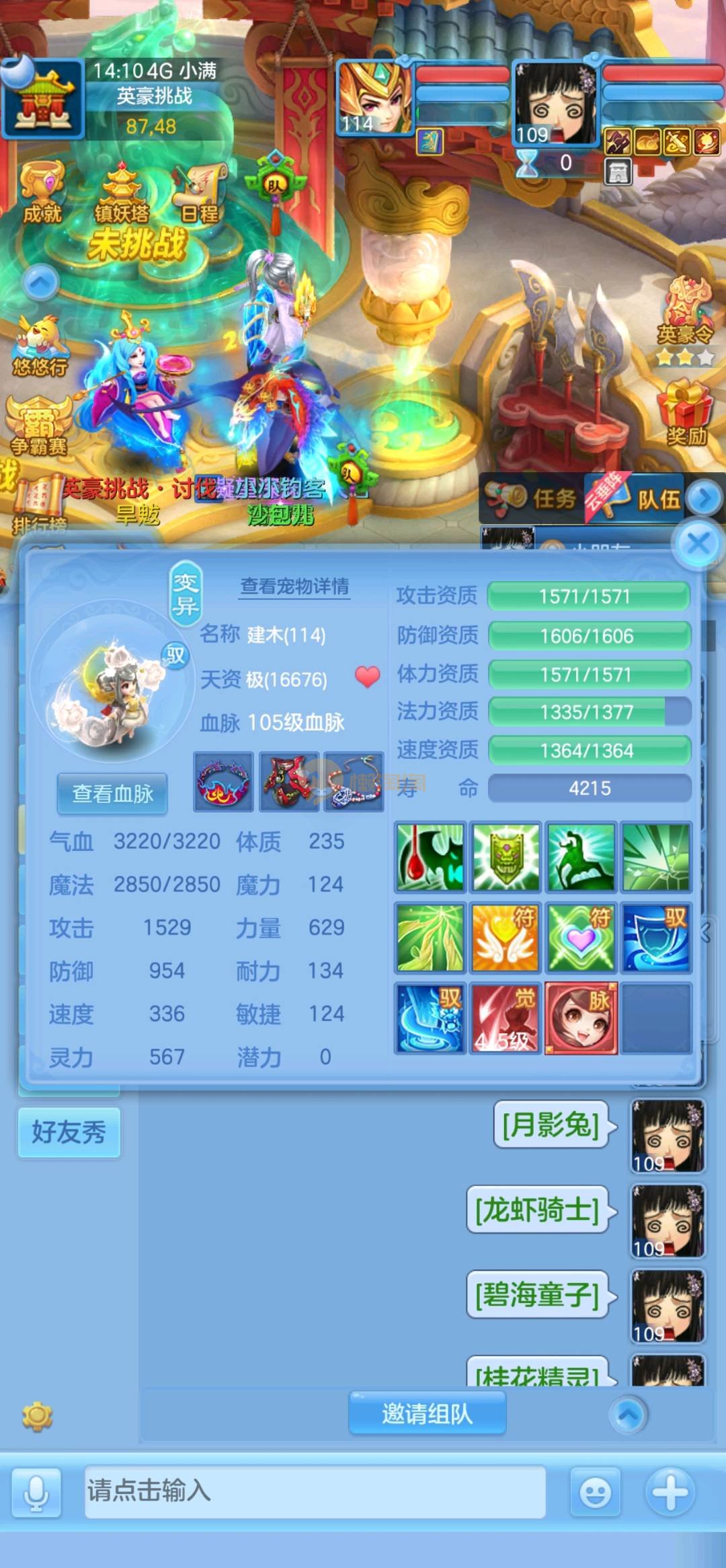Screen dimensions: 726x1568
Task: Open the emoji picker
Action: (x=595, y=1493)
